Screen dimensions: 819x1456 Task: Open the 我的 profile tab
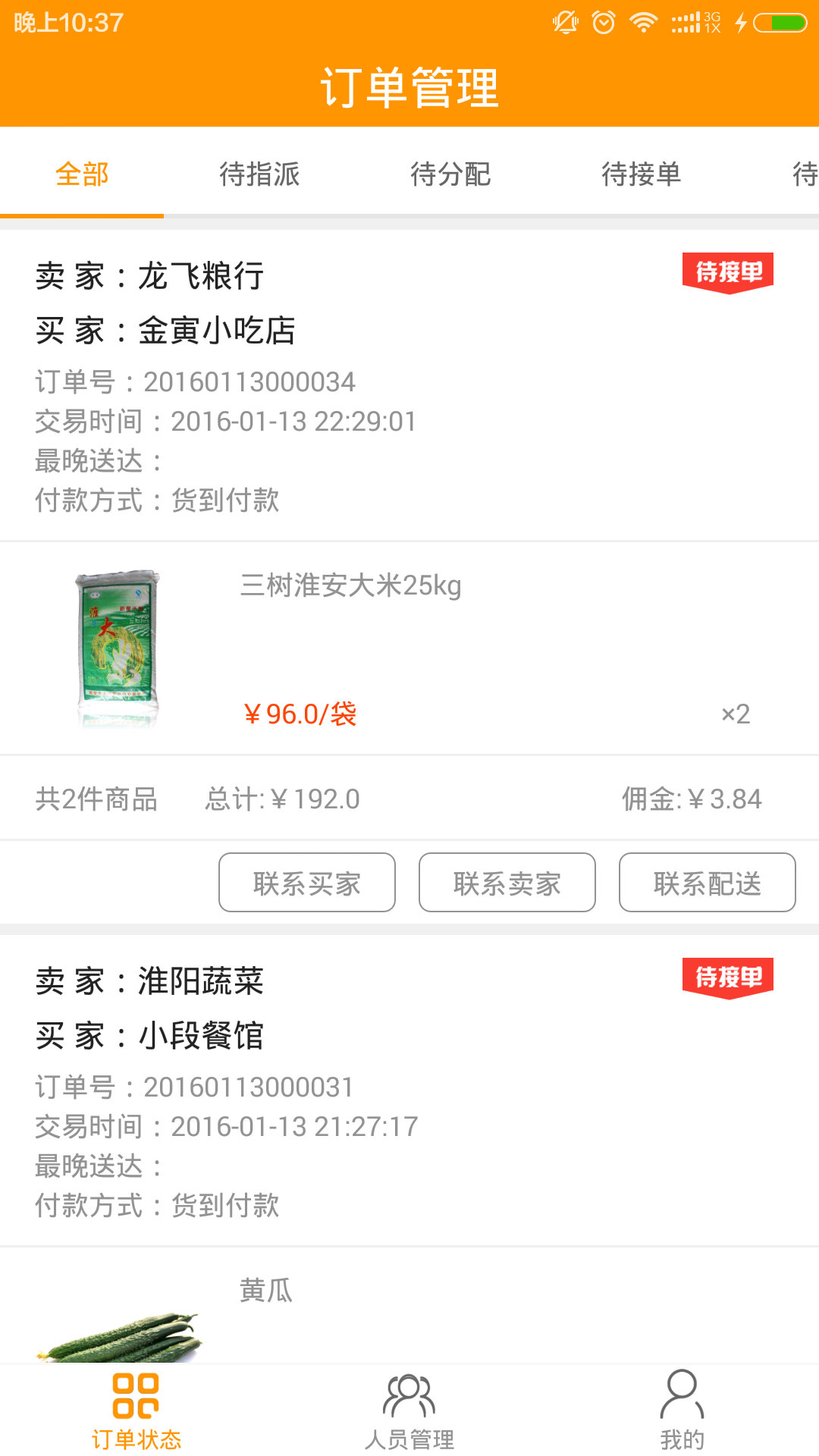tap(682, 1410)
